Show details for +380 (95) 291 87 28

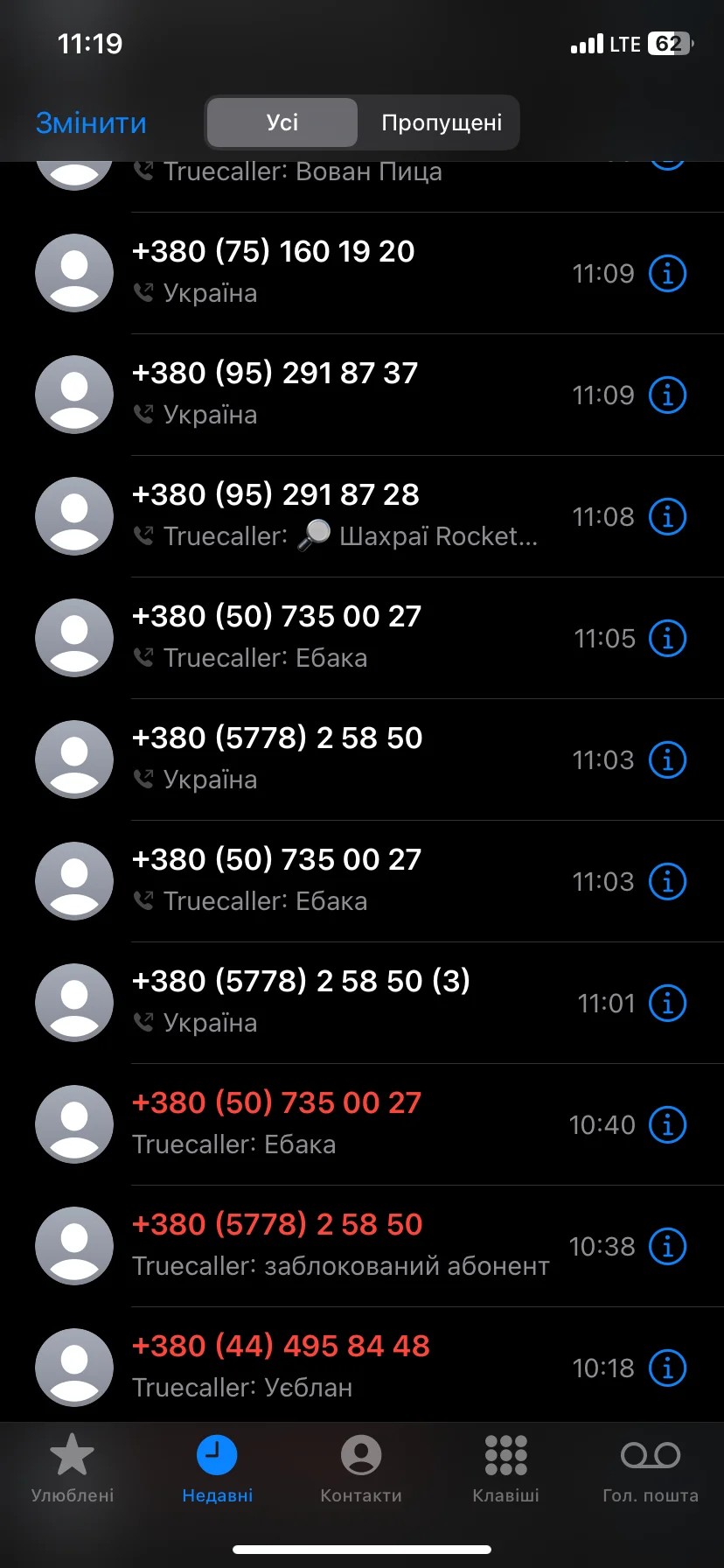click(667, 517)
